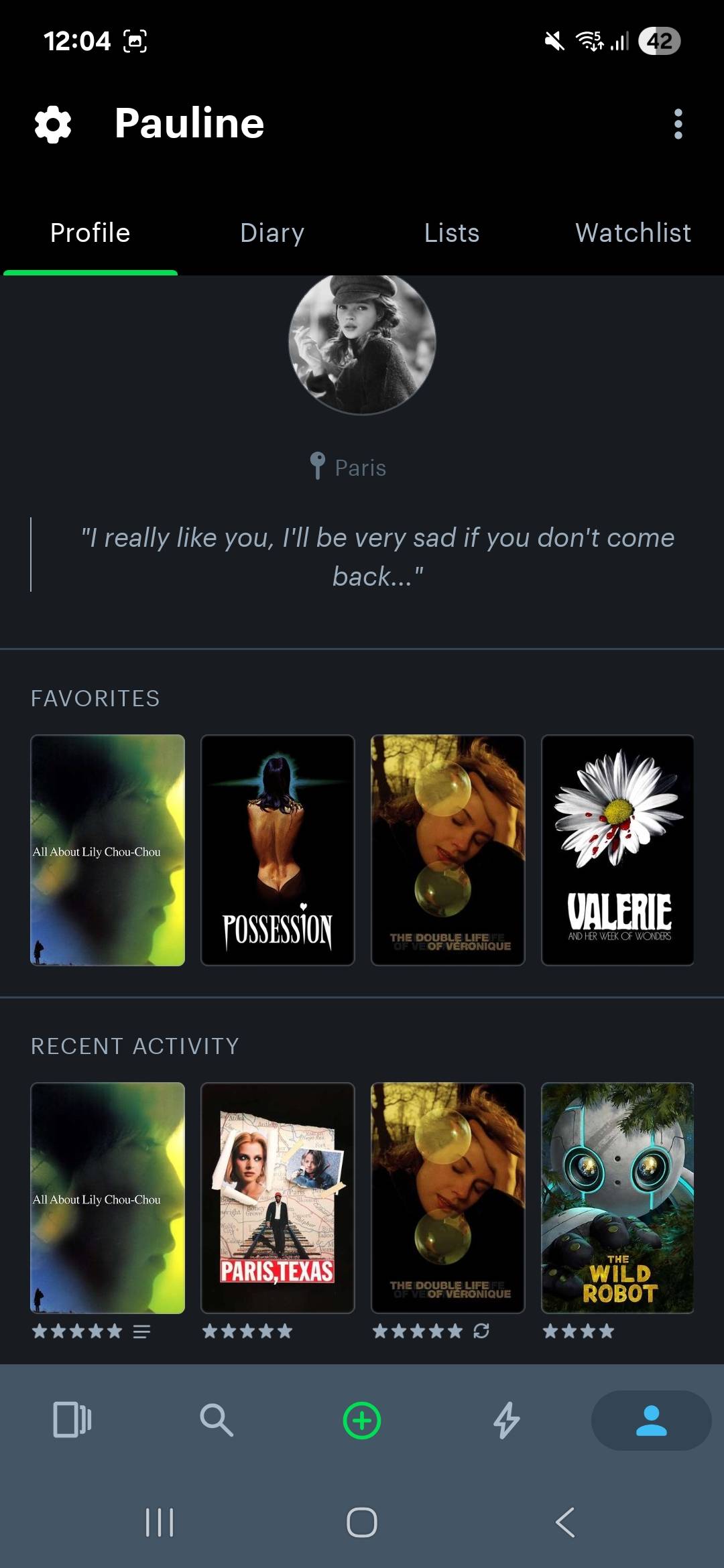Open All About Lily Chou-Chou in Recent Activity
This screenshot has height=1568, width=724.
107,1197
